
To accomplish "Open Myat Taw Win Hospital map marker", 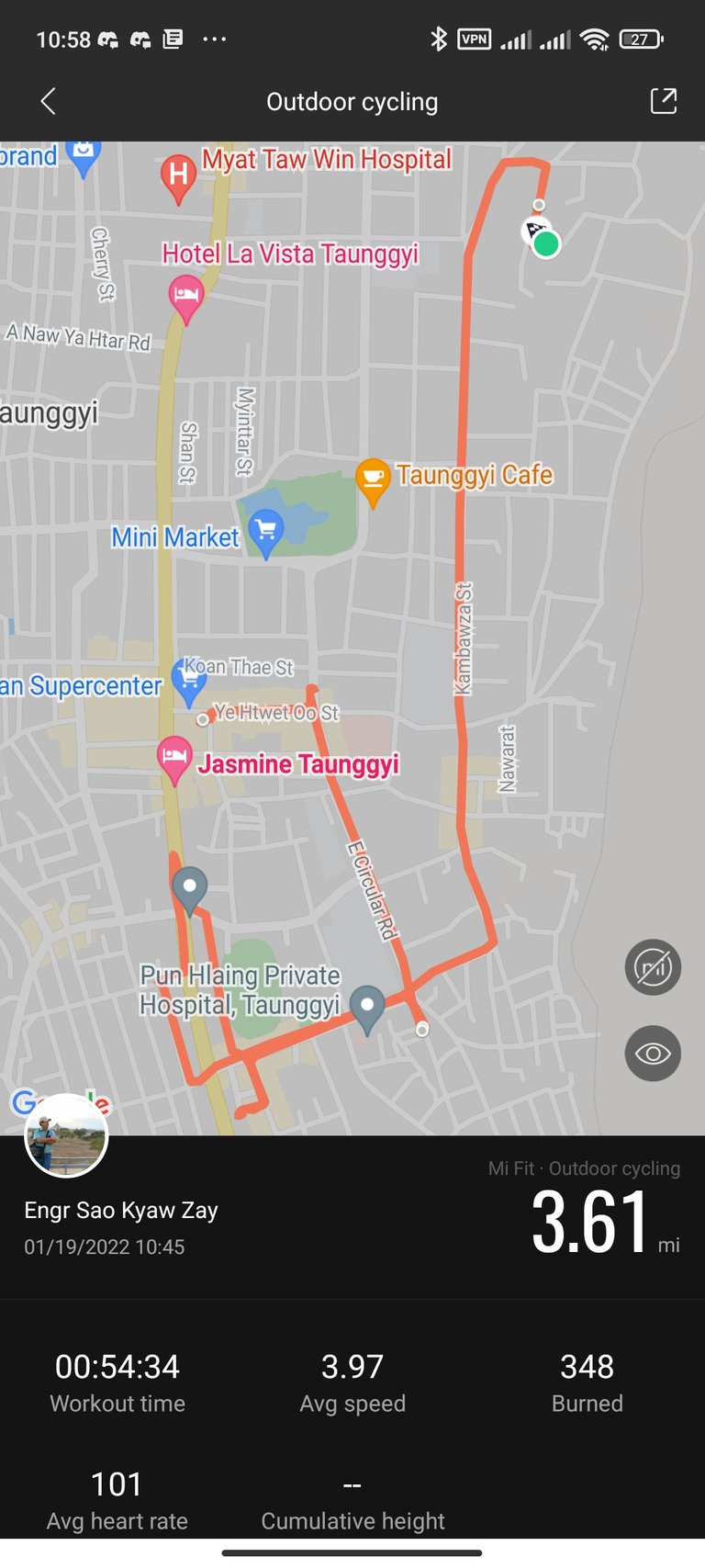I will 178,178.
